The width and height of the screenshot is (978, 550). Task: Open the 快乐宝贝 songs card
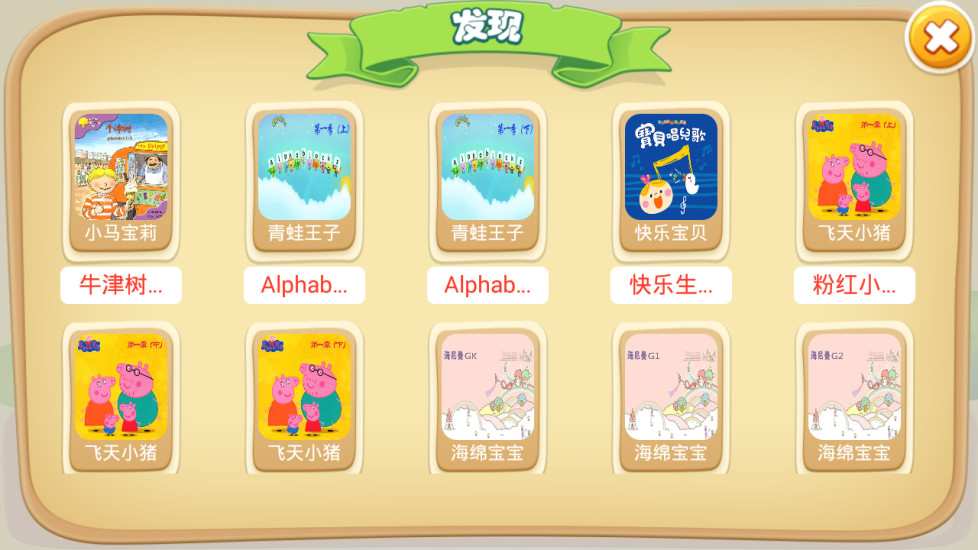[671, 180]
